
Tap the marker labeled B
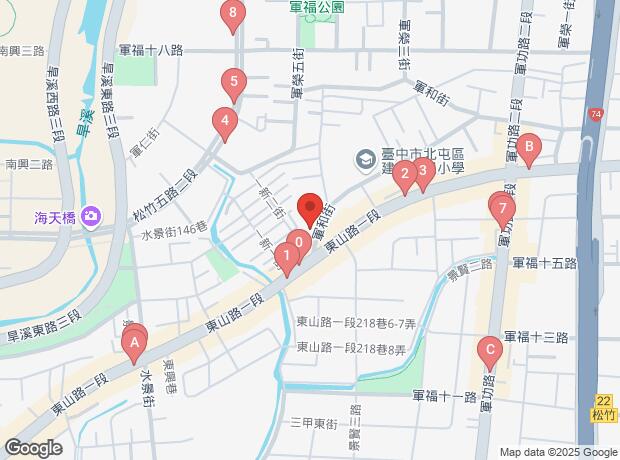tap(529, 147)
